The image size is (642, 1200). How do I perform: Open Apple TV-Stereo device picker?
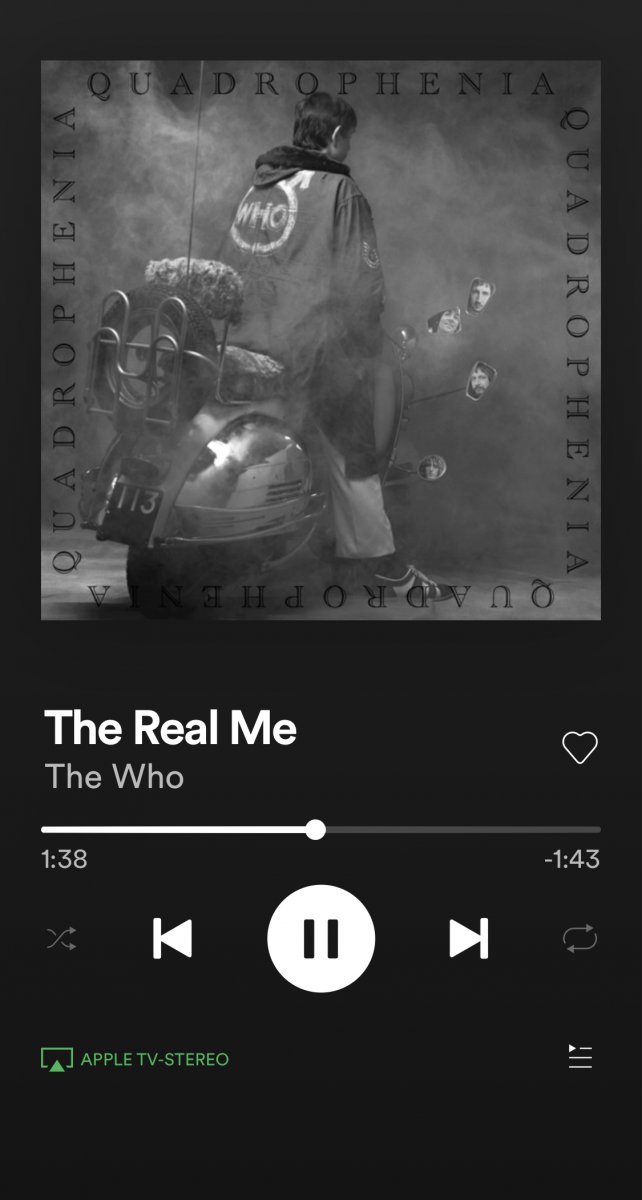[x=135, y=1059]
